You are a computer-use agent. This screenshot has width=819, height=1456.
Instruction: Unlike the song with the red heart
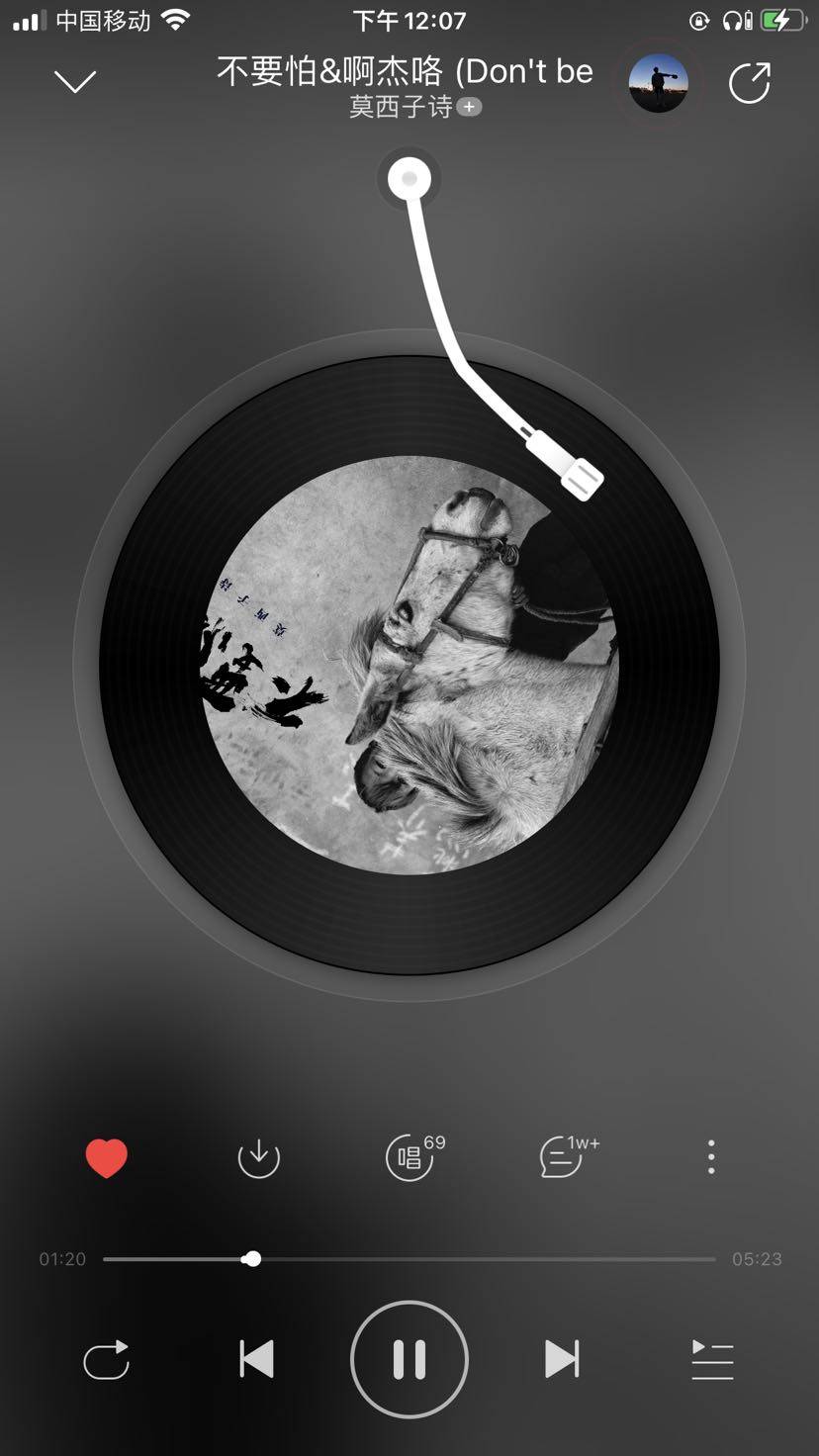[107, 1157]
